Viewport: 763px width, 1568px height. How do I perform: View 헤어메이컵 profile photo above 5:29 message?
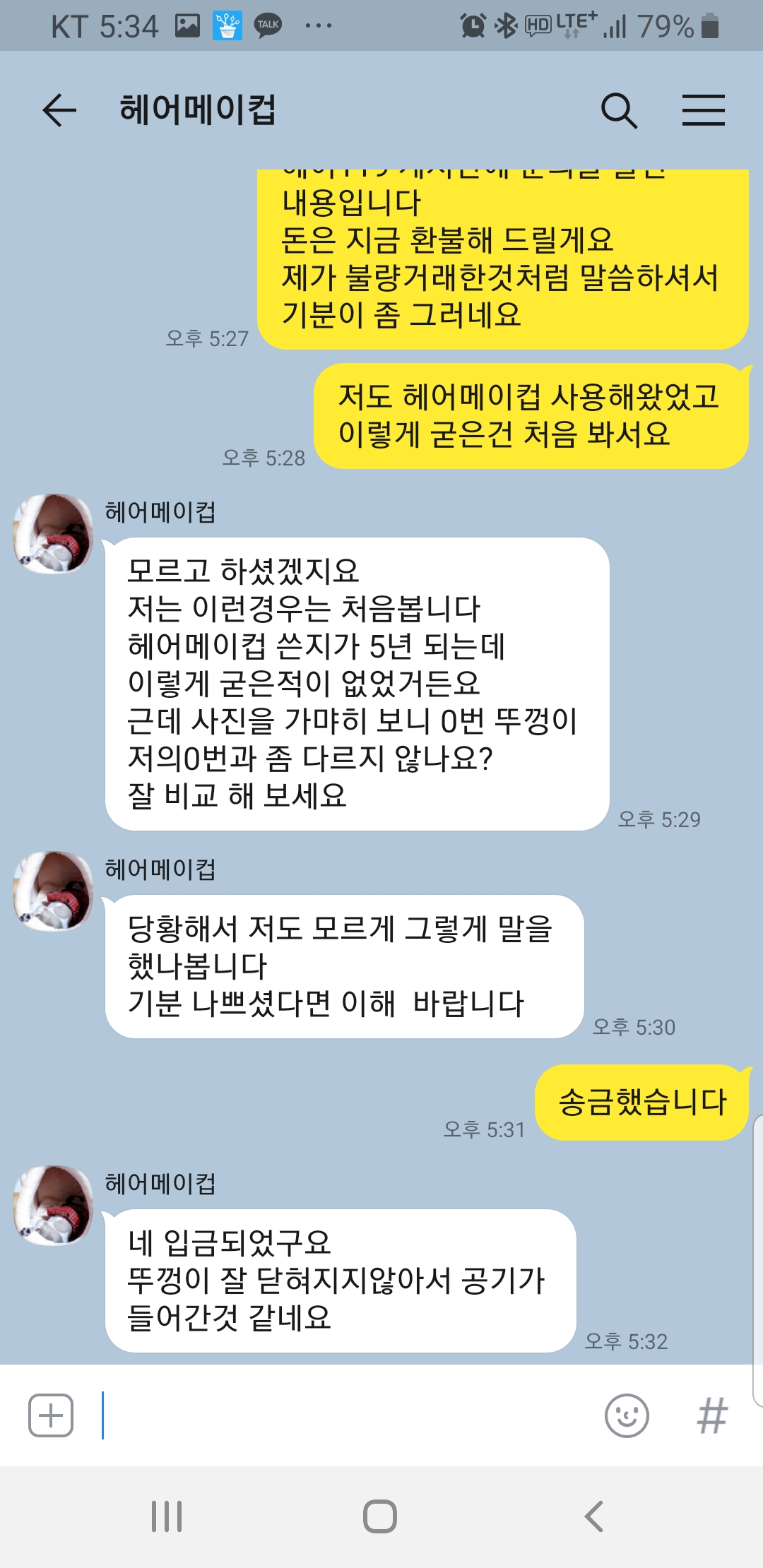[x=54, y=533]
